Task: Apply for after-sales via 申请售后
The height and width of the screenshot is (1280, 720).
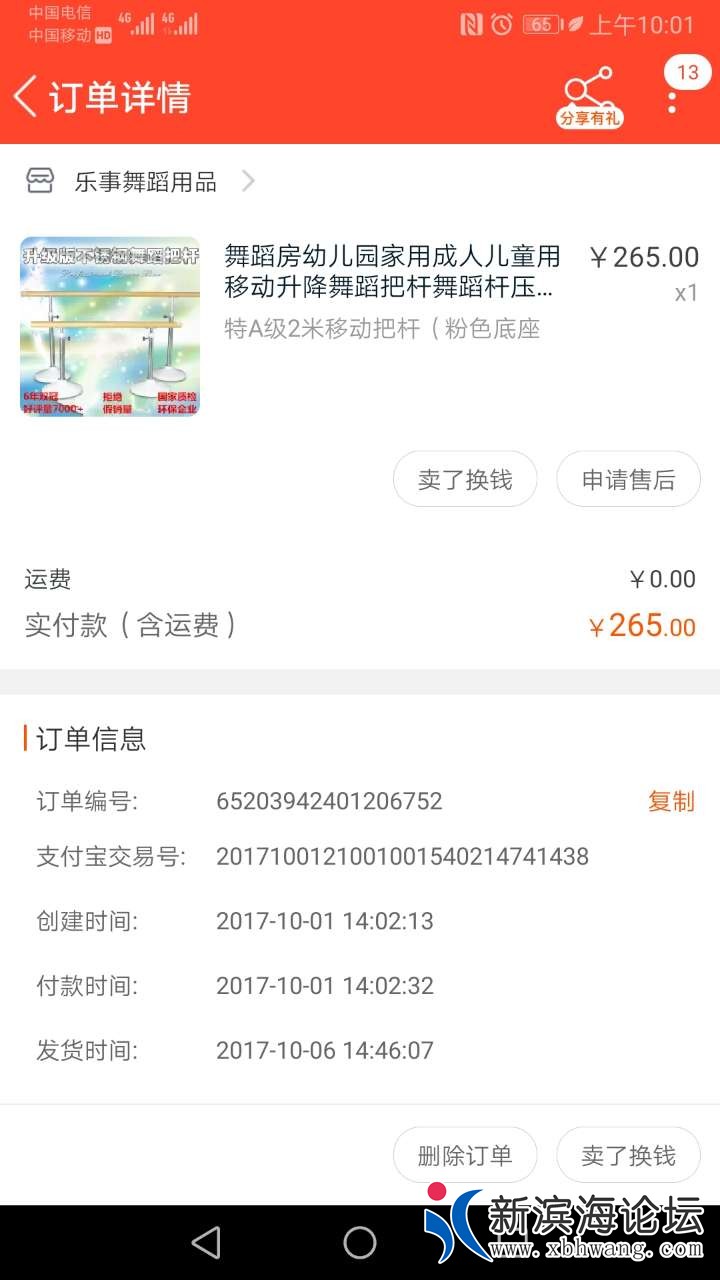Action: [628, 480]
